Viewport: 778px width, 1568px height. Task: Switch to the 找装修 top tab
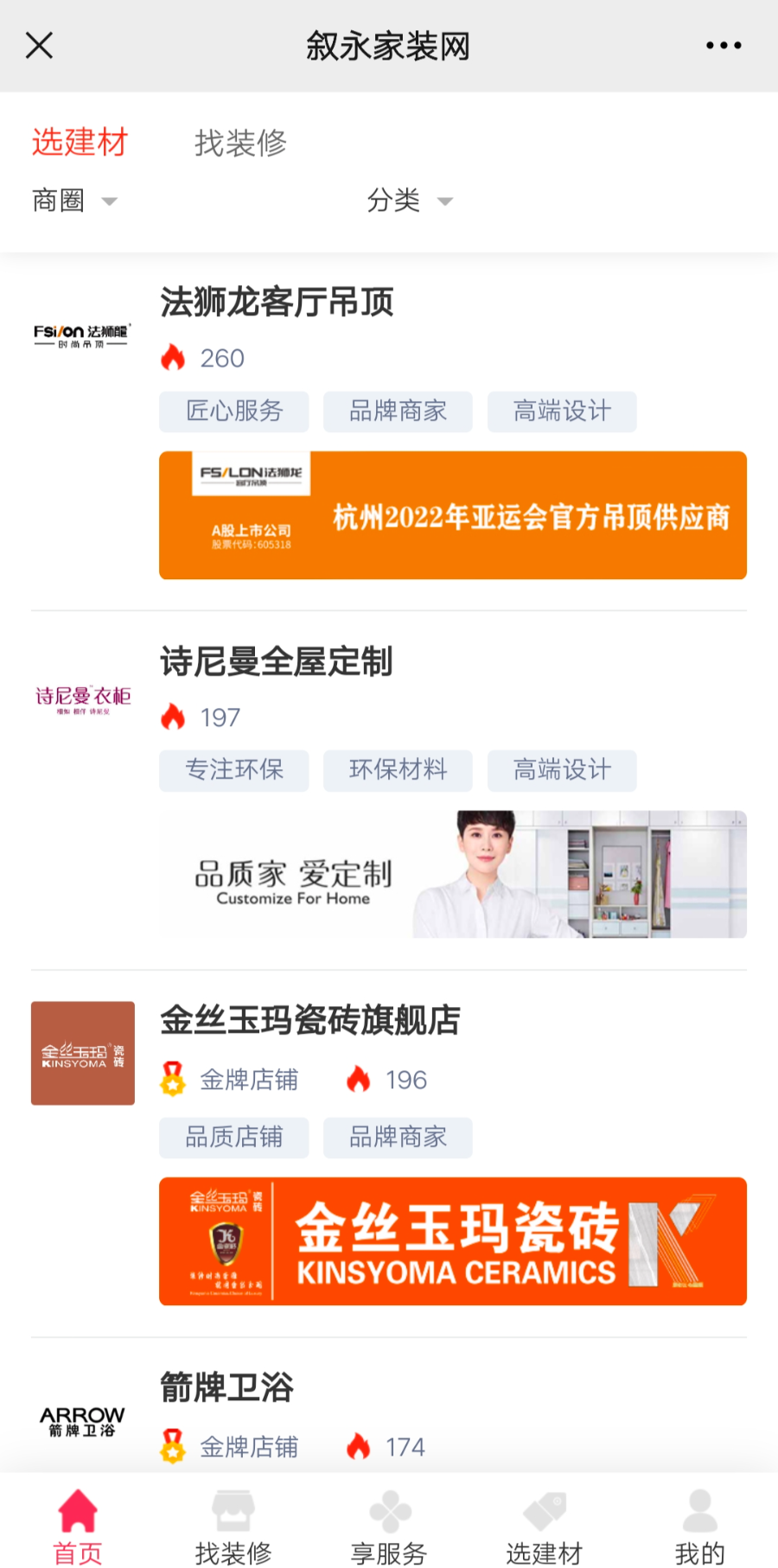240,143
